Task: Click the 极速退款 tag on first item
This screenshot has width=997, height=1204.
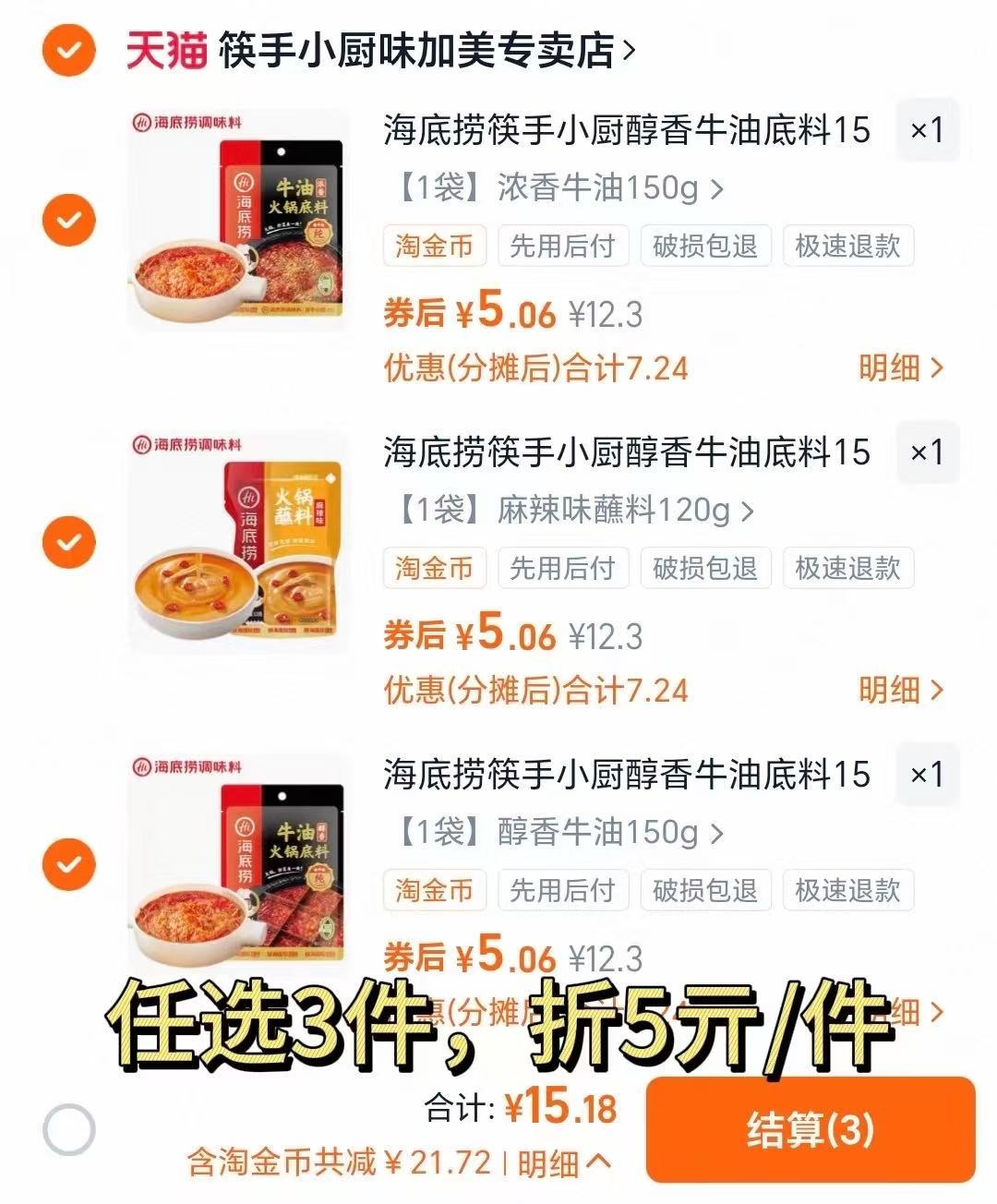Action: [x=846, y=246]
